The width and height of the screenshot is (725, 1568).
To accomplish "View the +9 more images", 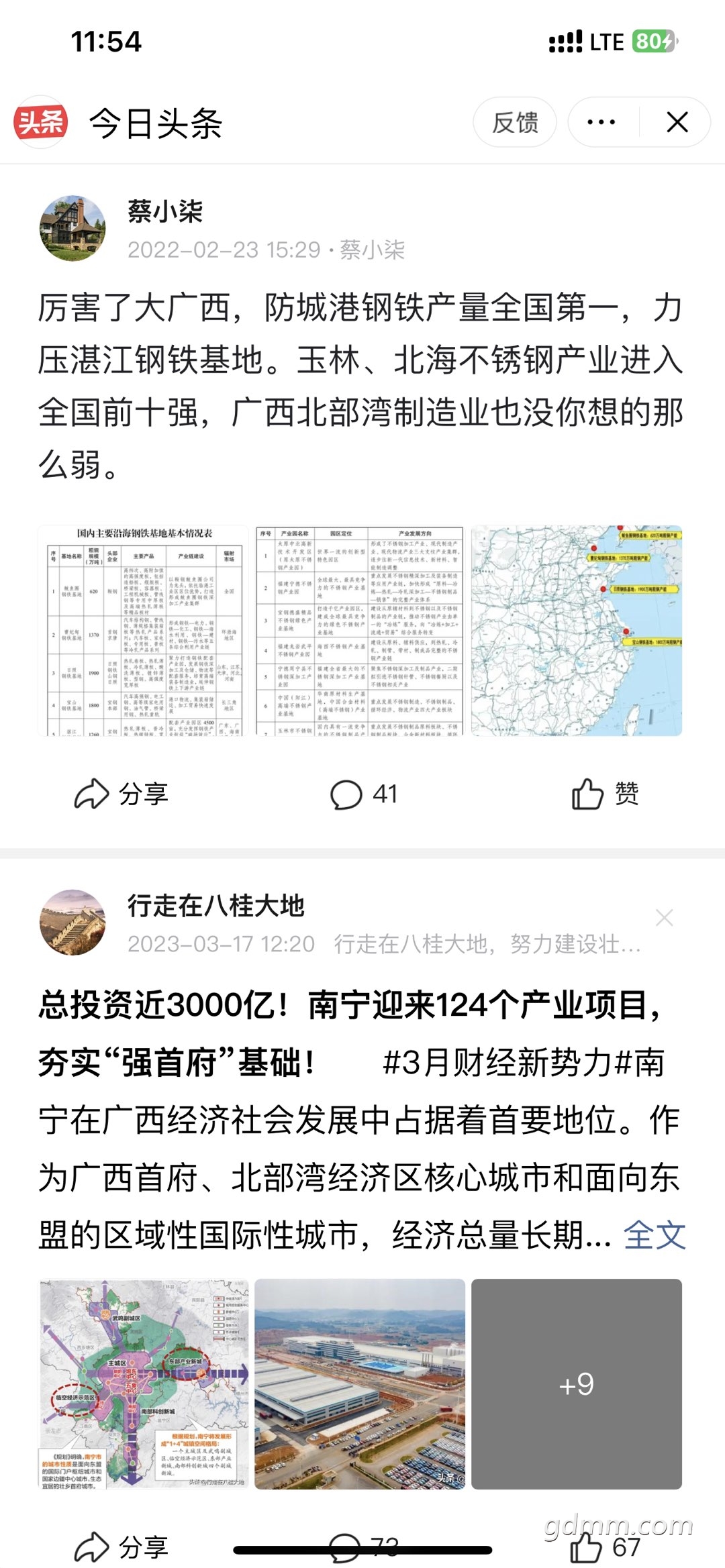I will tap(577, 1383).
